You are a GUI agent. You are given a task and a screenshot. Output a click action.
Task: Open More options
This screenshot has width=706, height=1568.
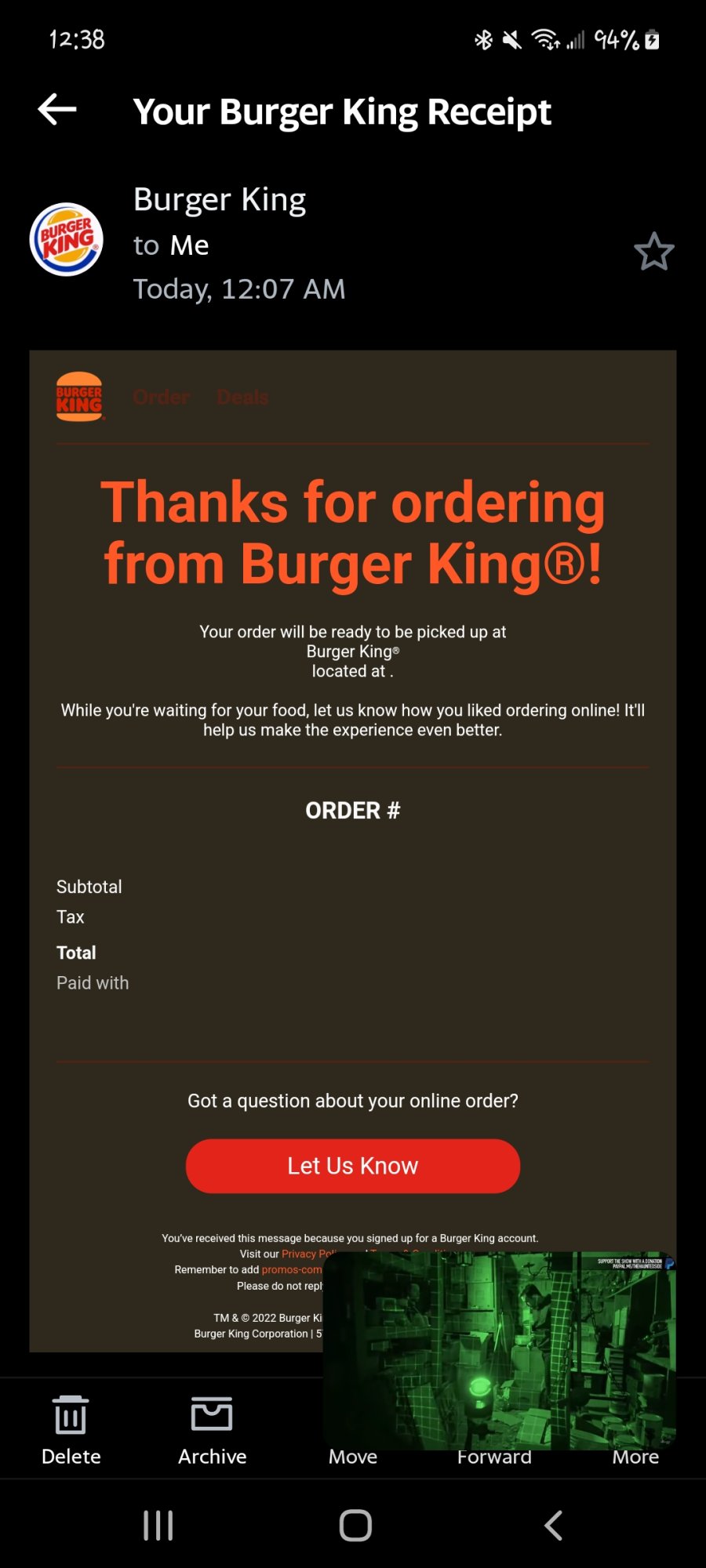pos(635,1457)
